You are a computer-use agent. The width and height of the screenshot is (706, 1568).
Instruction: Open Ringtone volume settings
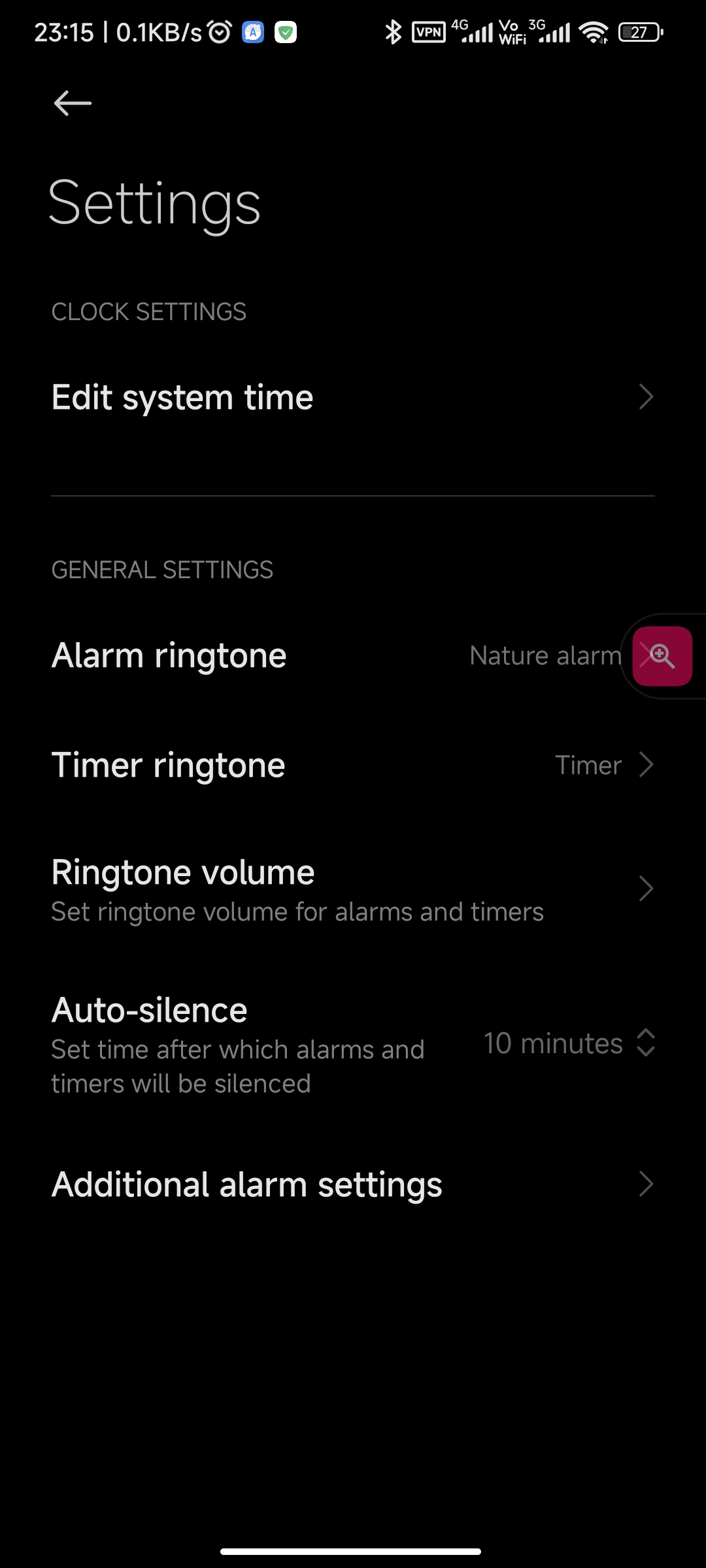coord(353,889)
